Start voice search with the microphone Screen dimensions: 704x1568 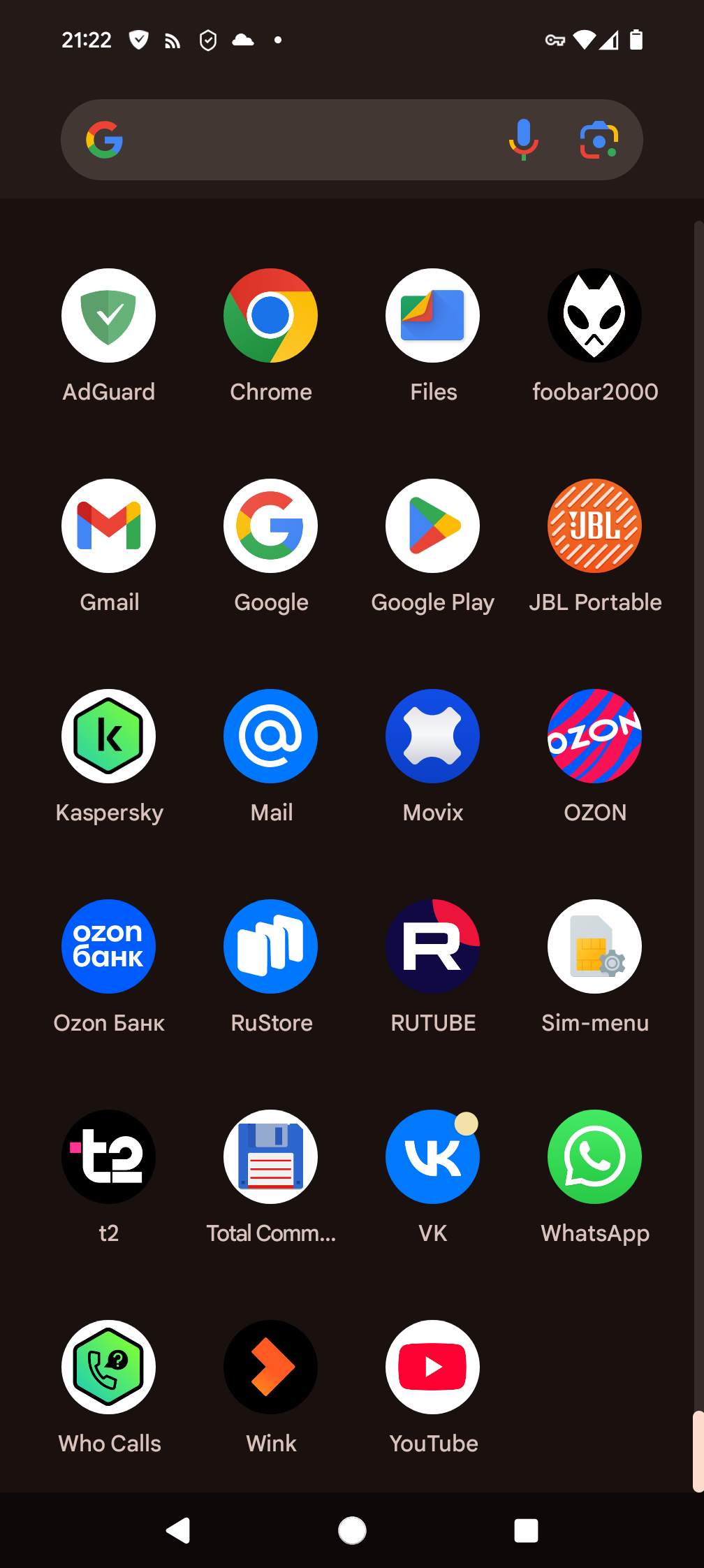click(523, 140)
